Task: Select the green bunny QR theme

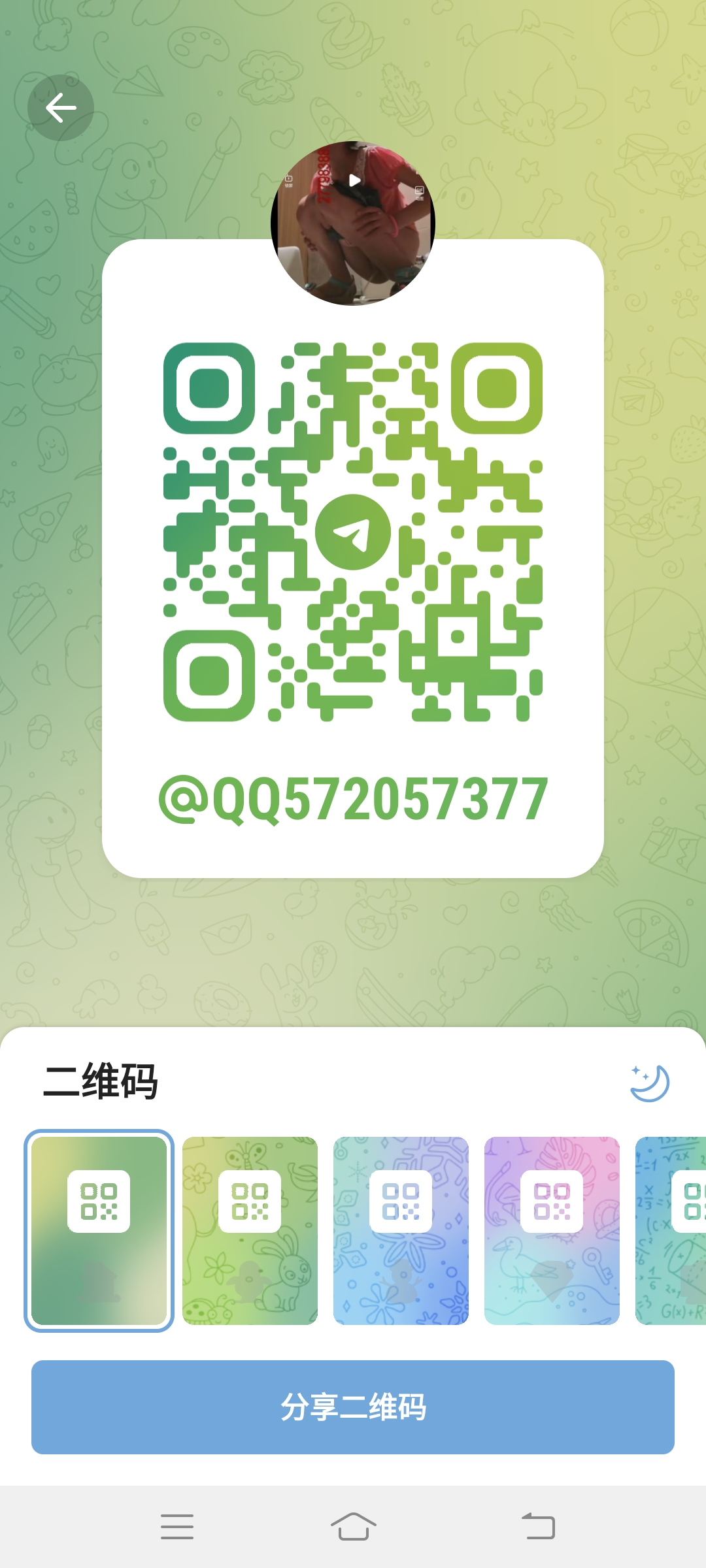Action: click(x=250, y=1230)
